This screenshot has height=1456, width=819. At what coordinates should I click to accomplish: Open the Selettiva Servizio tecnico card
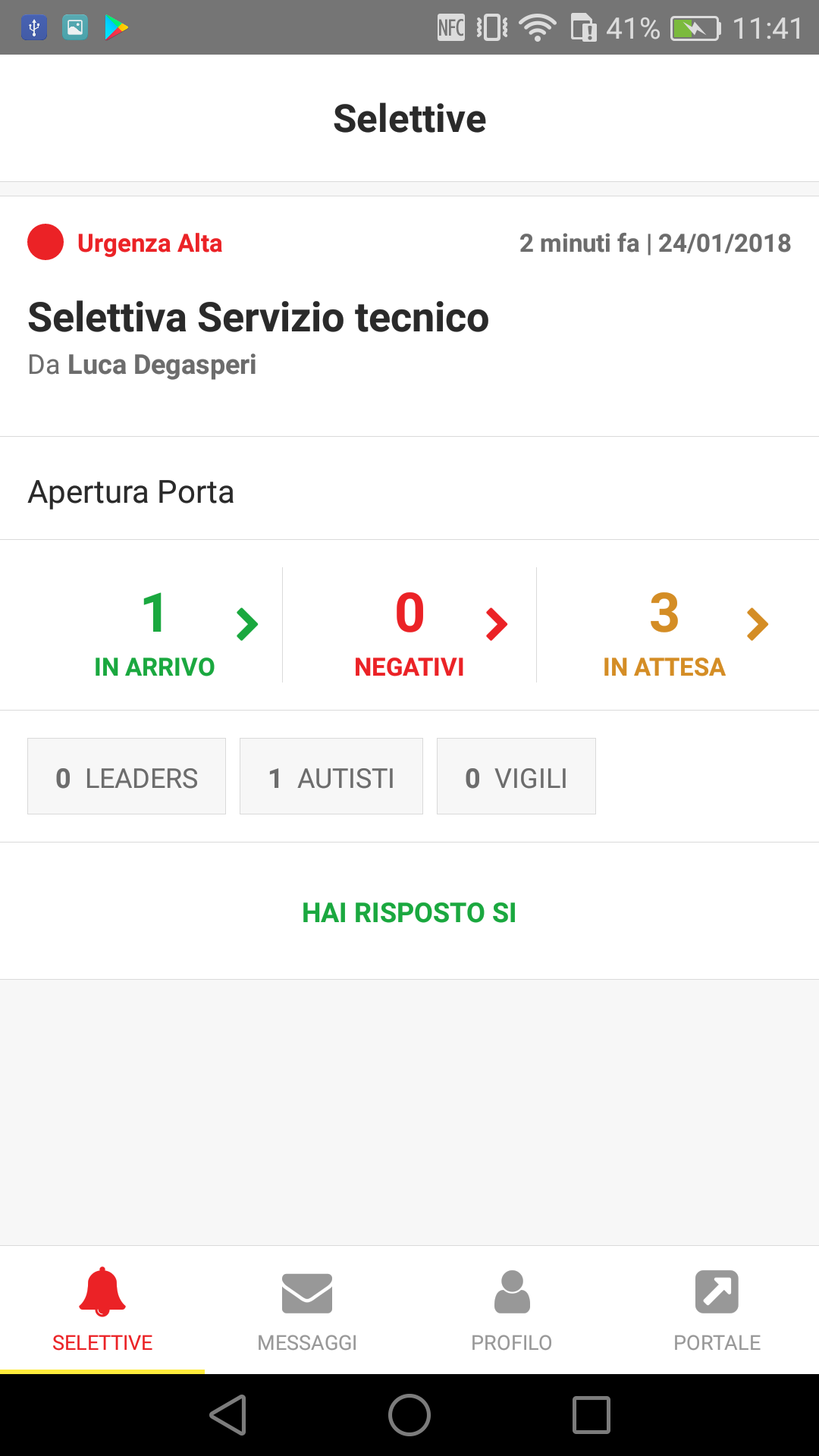[409, 316]
